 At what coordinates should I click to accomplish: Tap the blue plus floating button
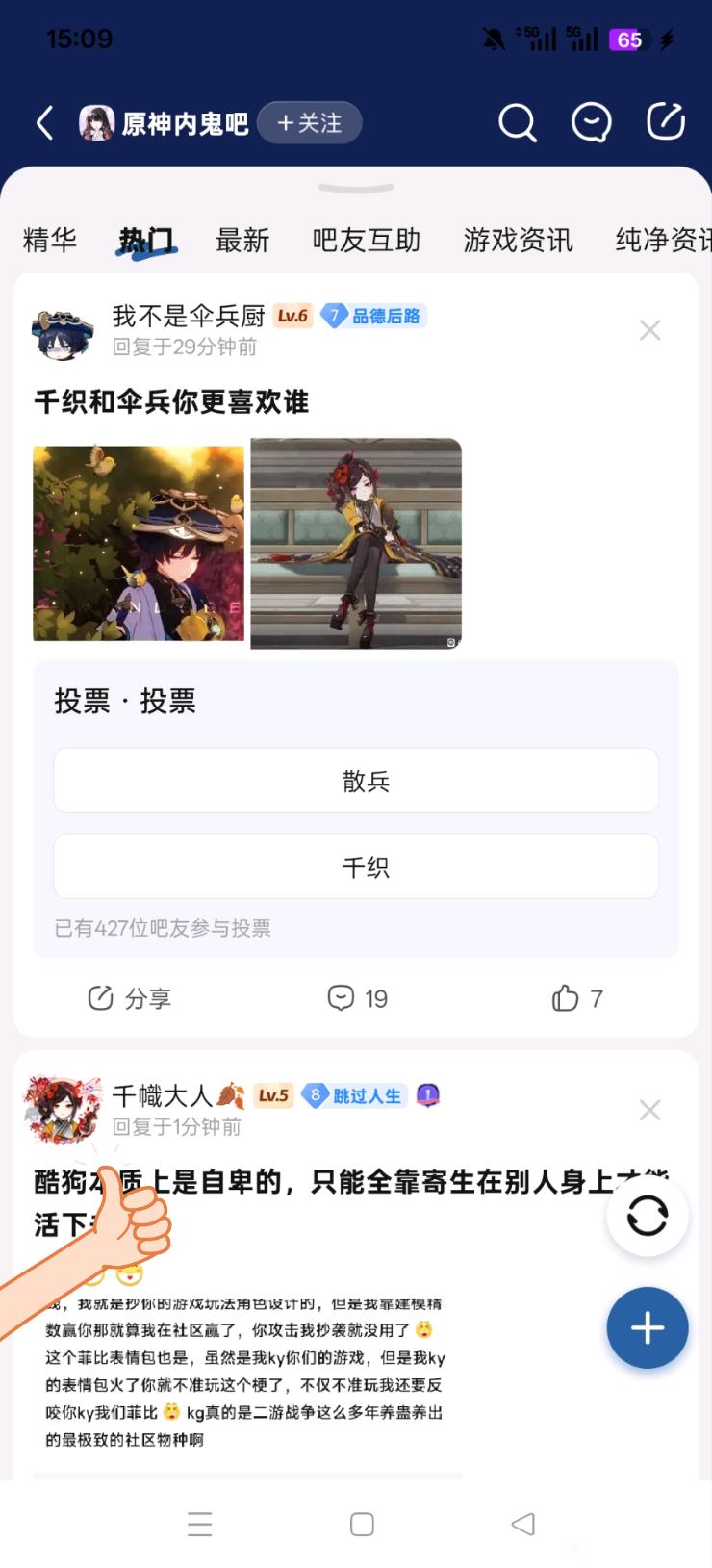648,1328
